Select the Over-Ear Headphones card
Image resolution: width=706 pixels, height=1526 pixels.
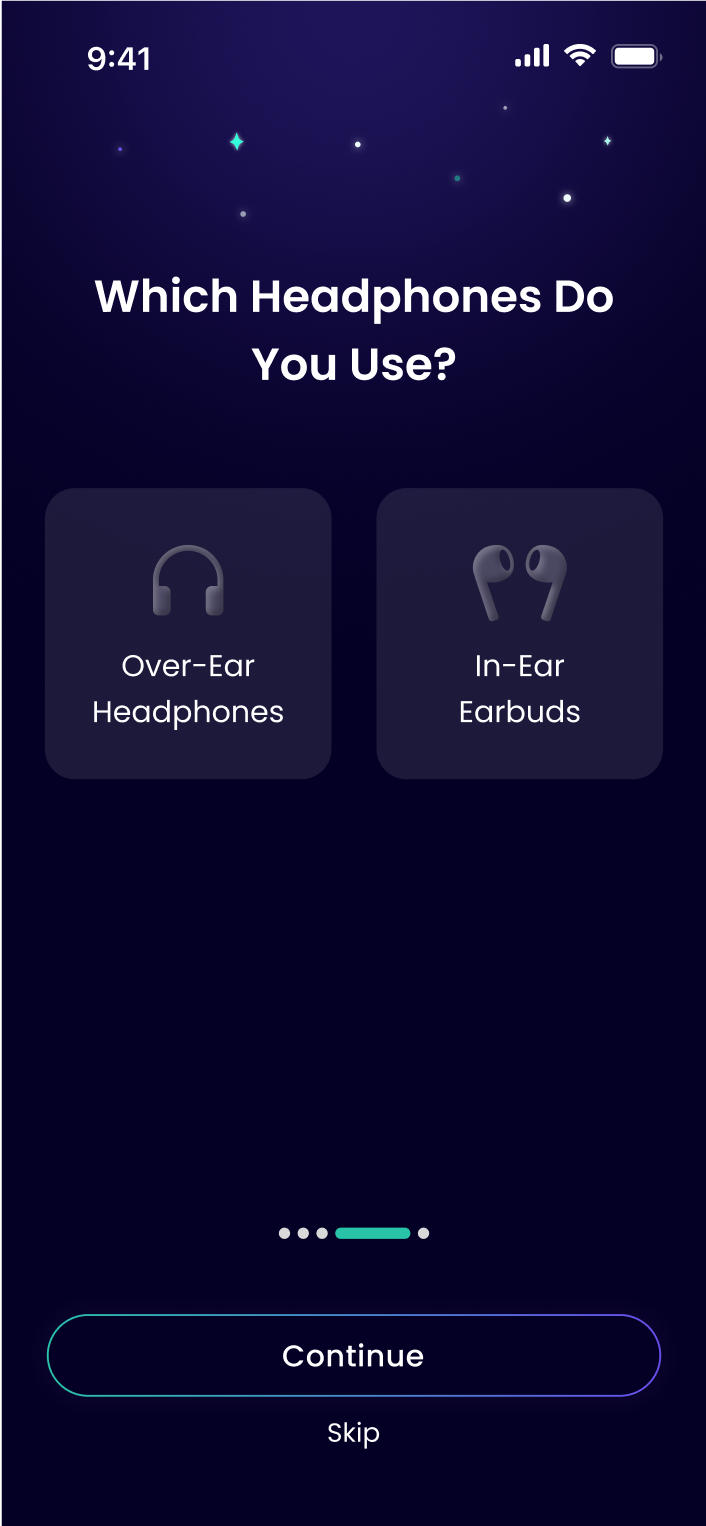[x=188, y=633]
